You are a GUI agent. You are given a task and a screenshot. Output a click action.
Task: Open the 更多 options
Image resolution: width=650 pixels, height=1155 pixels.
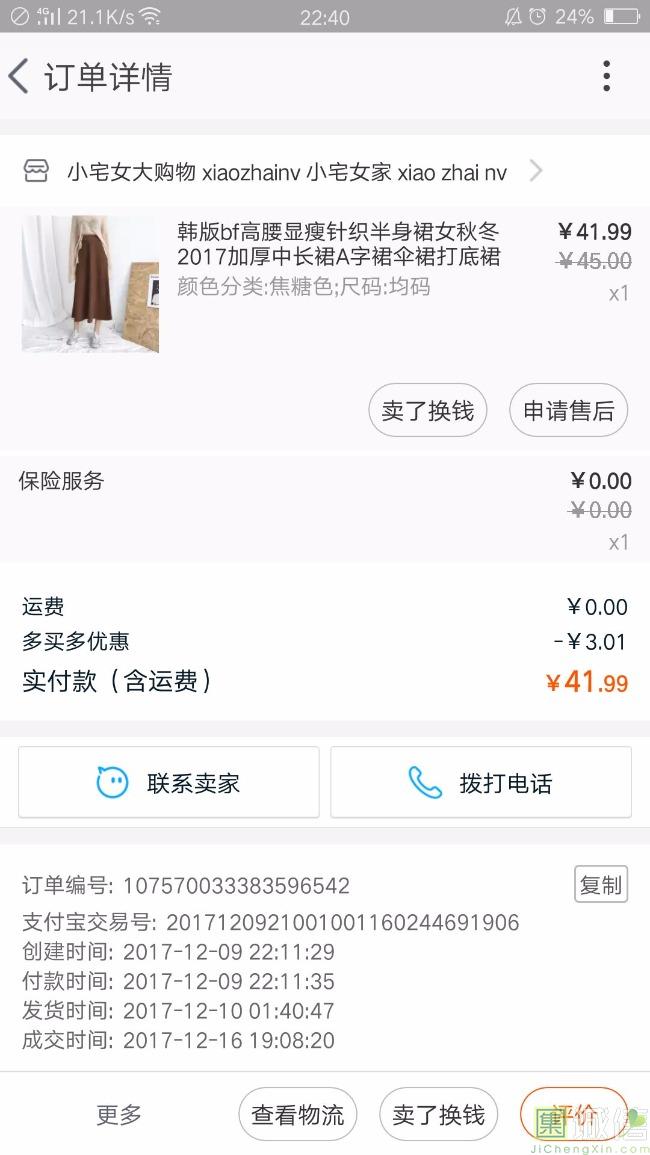119,1114
